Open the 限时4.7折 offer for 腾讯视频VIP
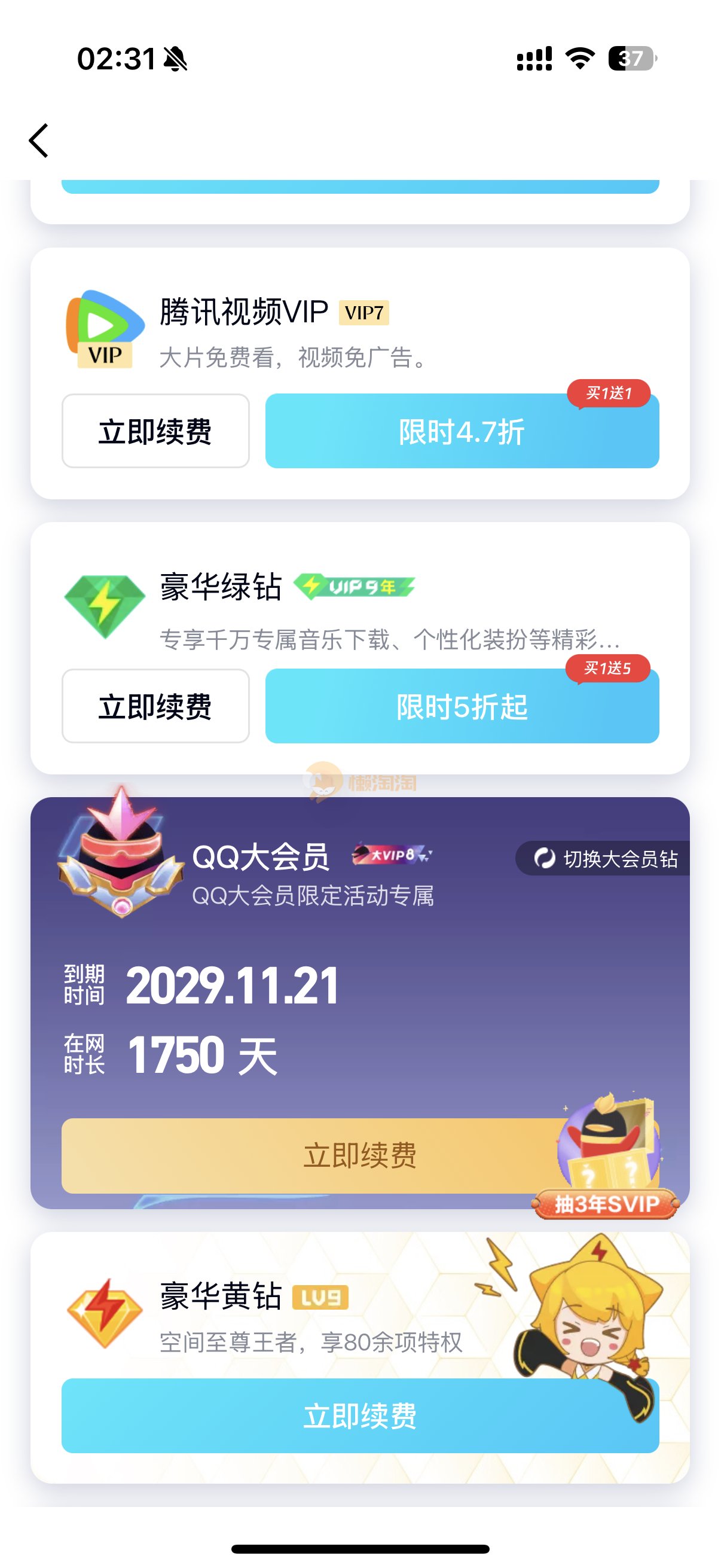Image resolution: width=721 pixels, height=1568 pixels. pos(461,432)
